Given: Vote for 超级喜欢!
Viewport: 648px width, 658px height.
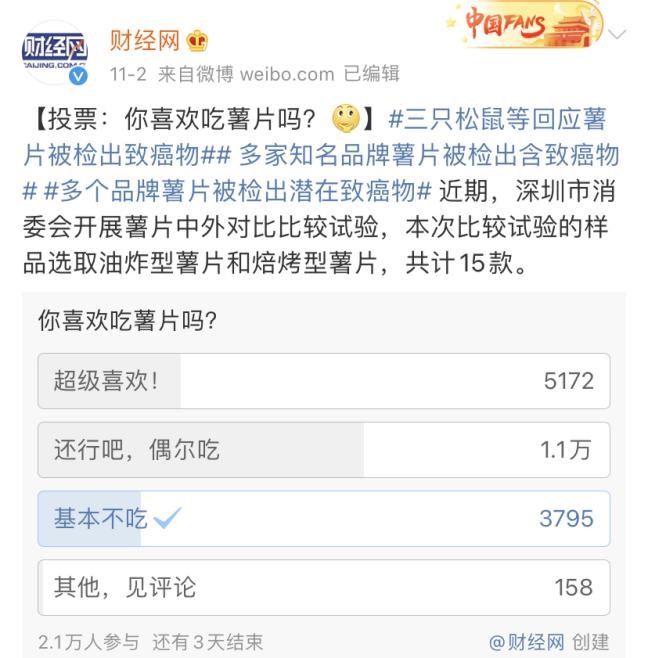Looking at the screenshot, I should [x=323, y=380].
